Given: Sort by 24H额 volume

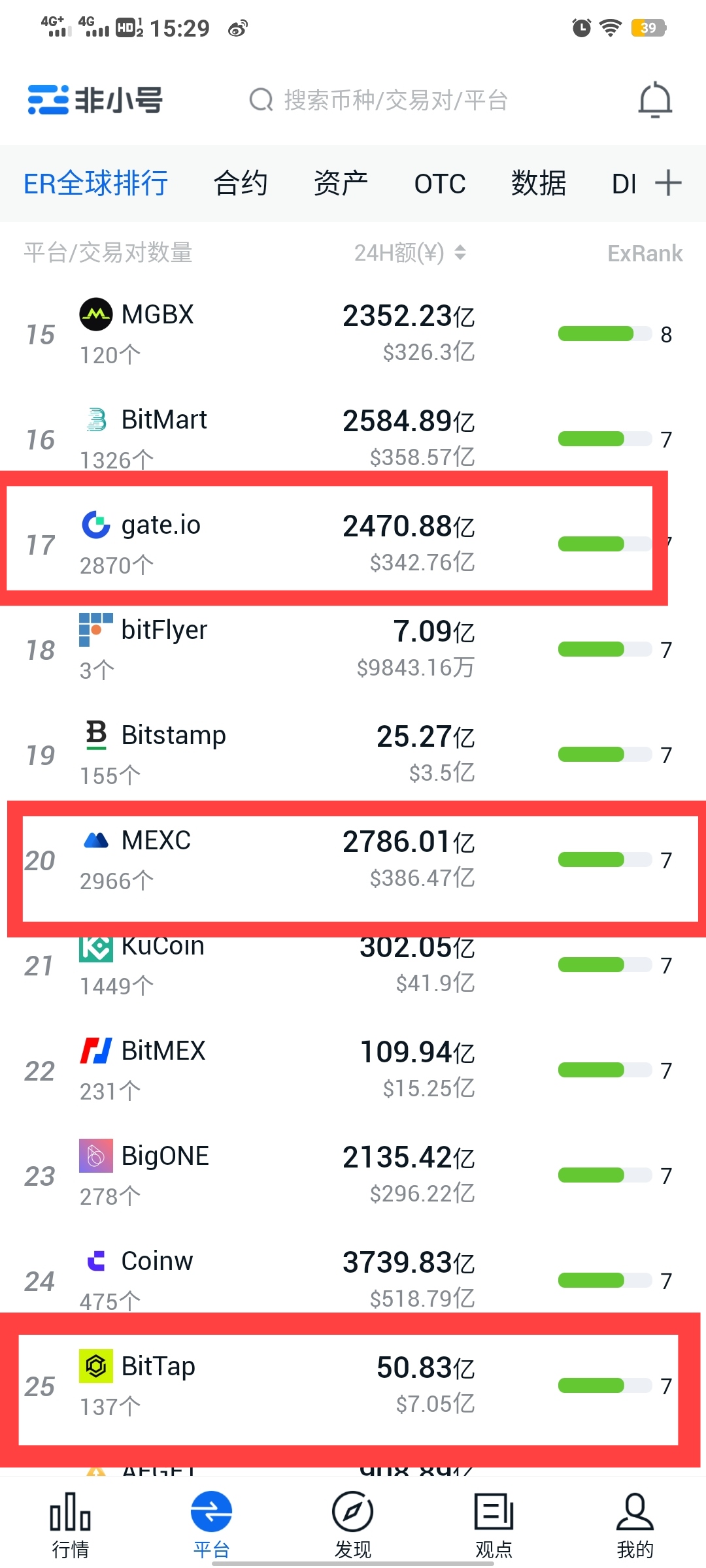Looking at the screenshot, I should tap(410, 253).
